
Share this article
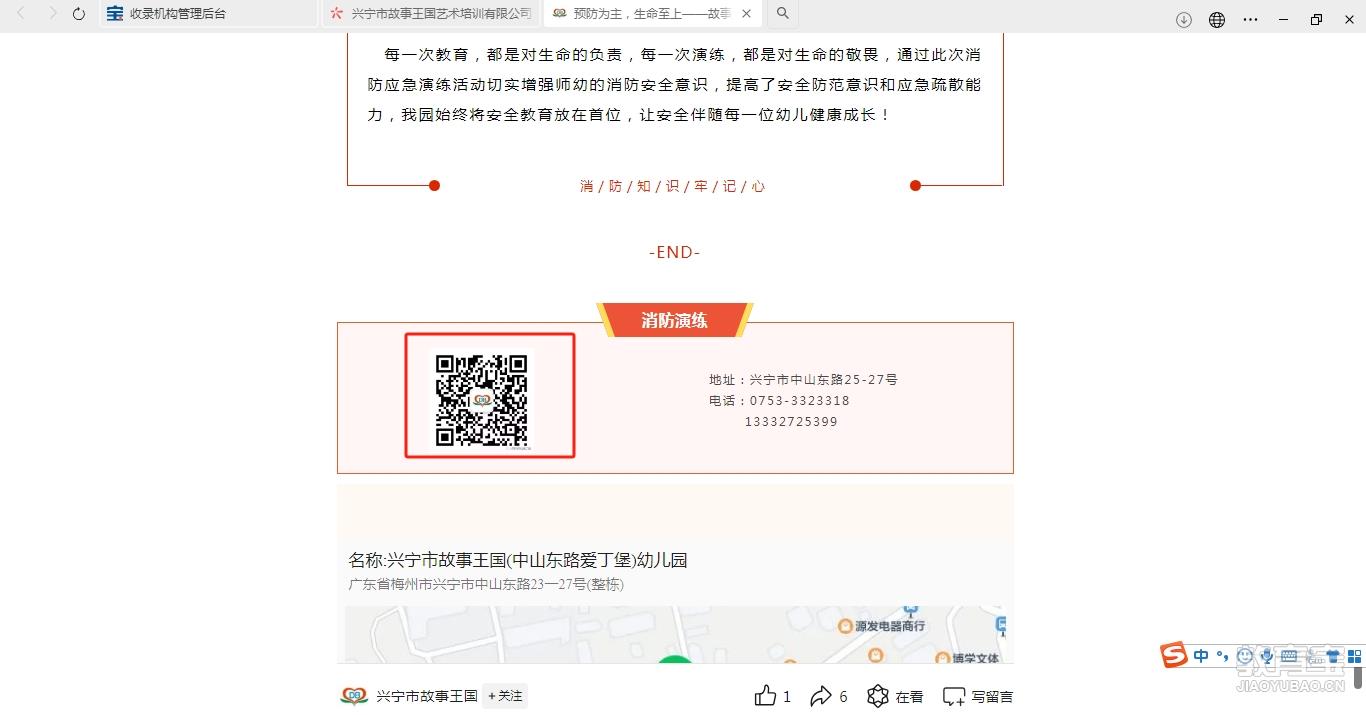coord(821,696)
